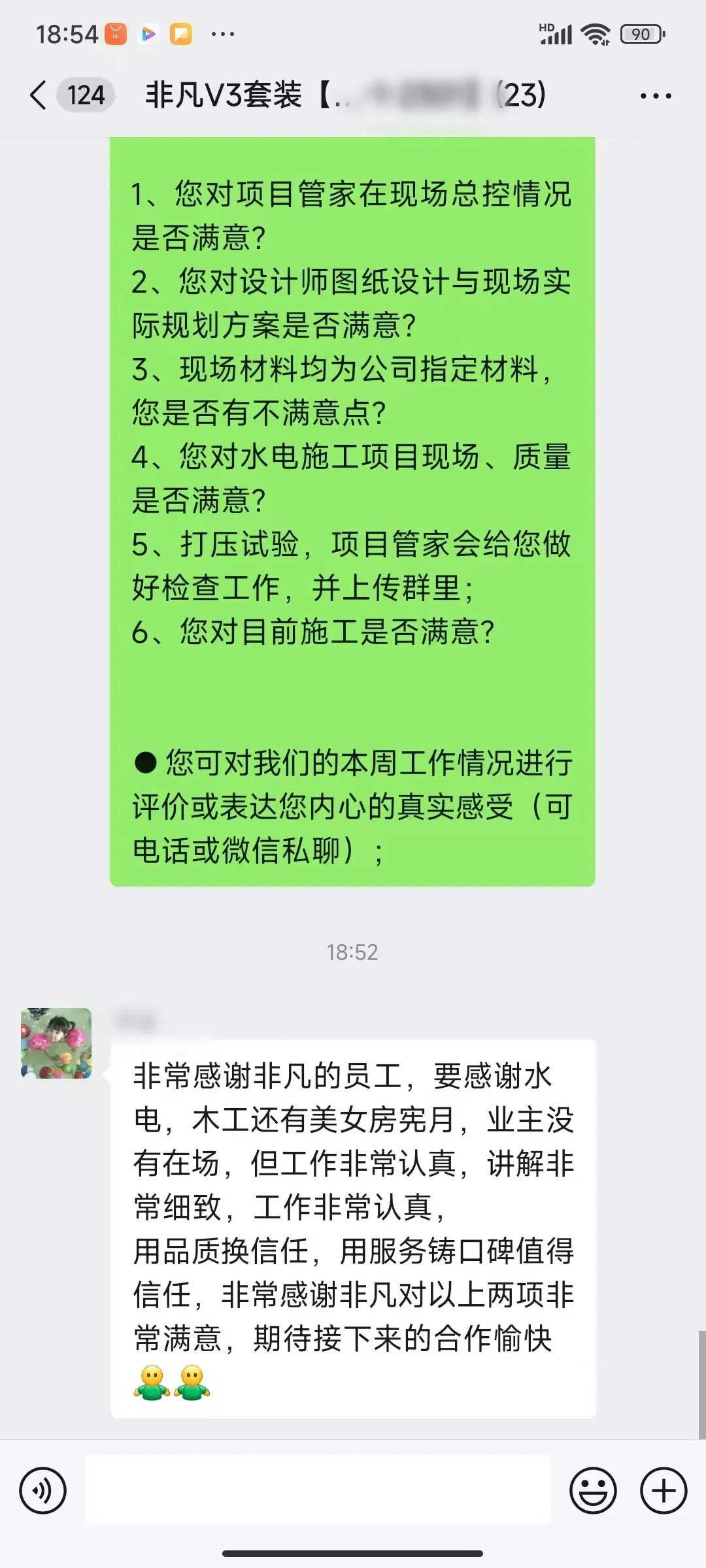Tap the message text field
Image resolution: width=706 pixels, height=1568 pixels.
[318, 1491]
